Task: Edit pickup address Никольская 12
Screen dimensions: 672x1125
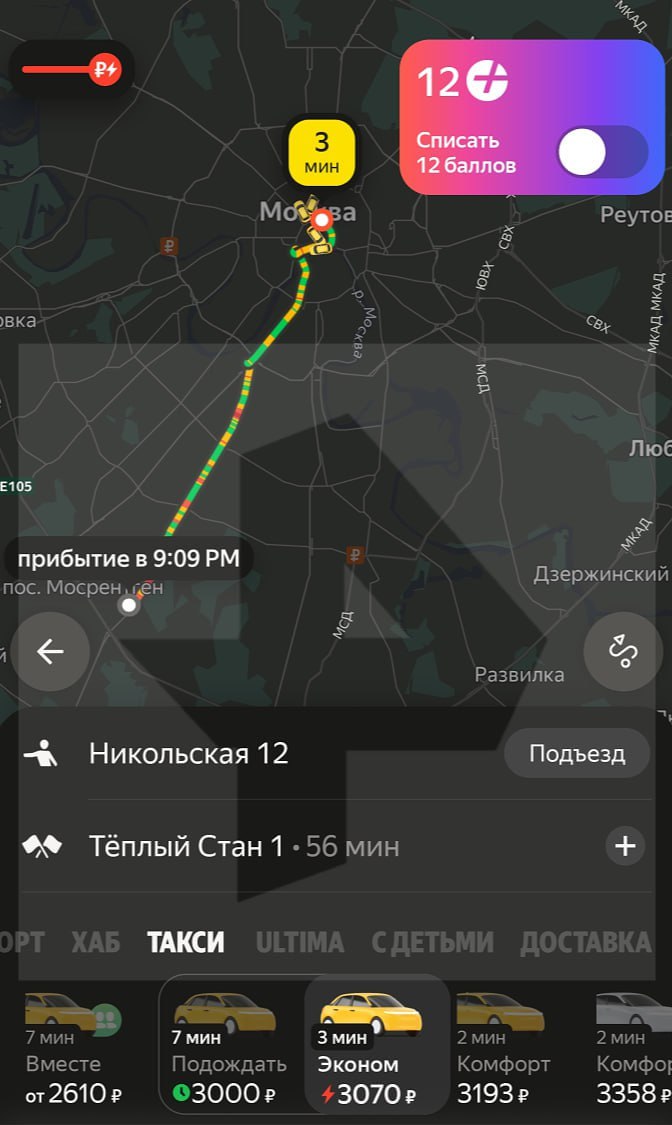Action: pyautogui.click(x=189, y=753)
